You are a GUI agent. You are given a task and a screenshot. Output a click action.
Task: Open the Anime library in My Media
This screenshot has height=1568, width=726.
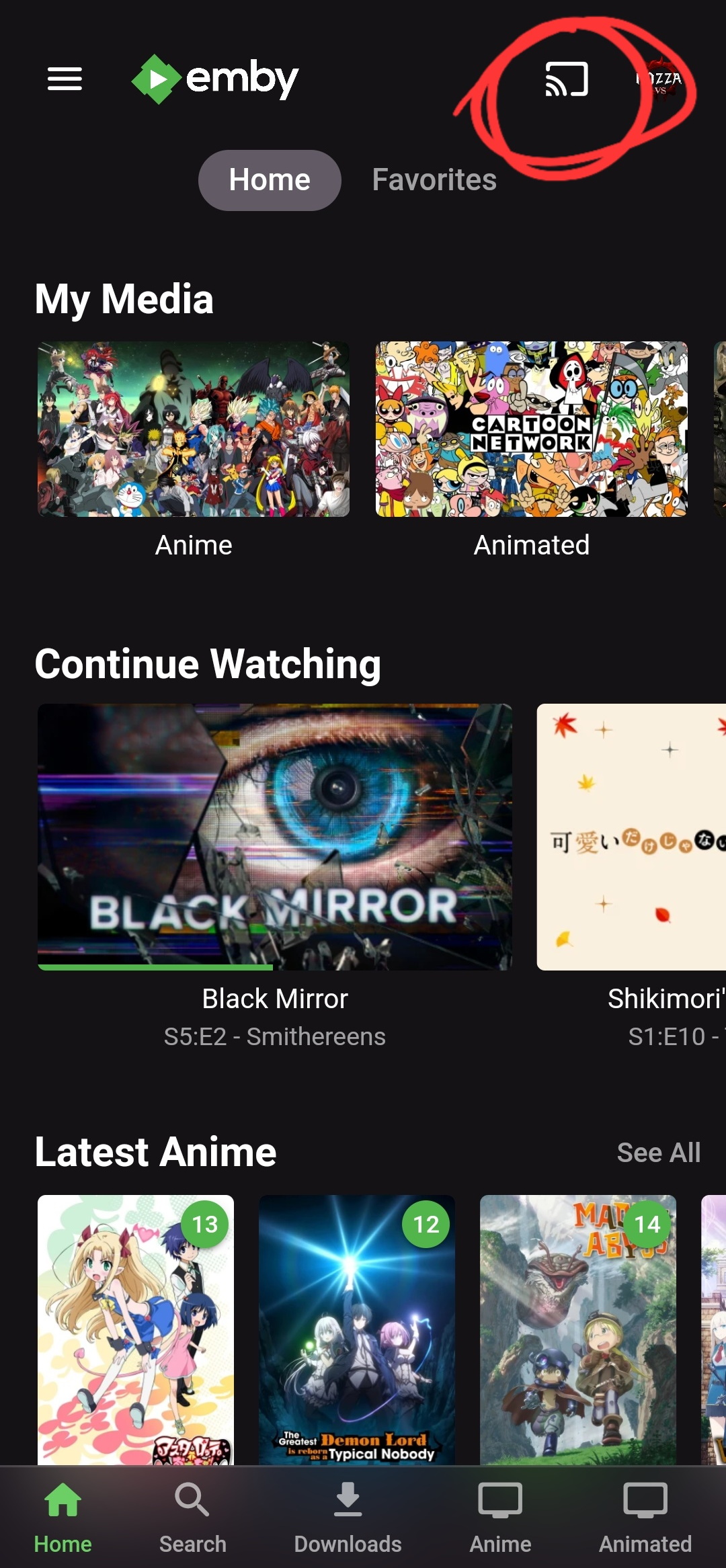(x=194, y=430)
